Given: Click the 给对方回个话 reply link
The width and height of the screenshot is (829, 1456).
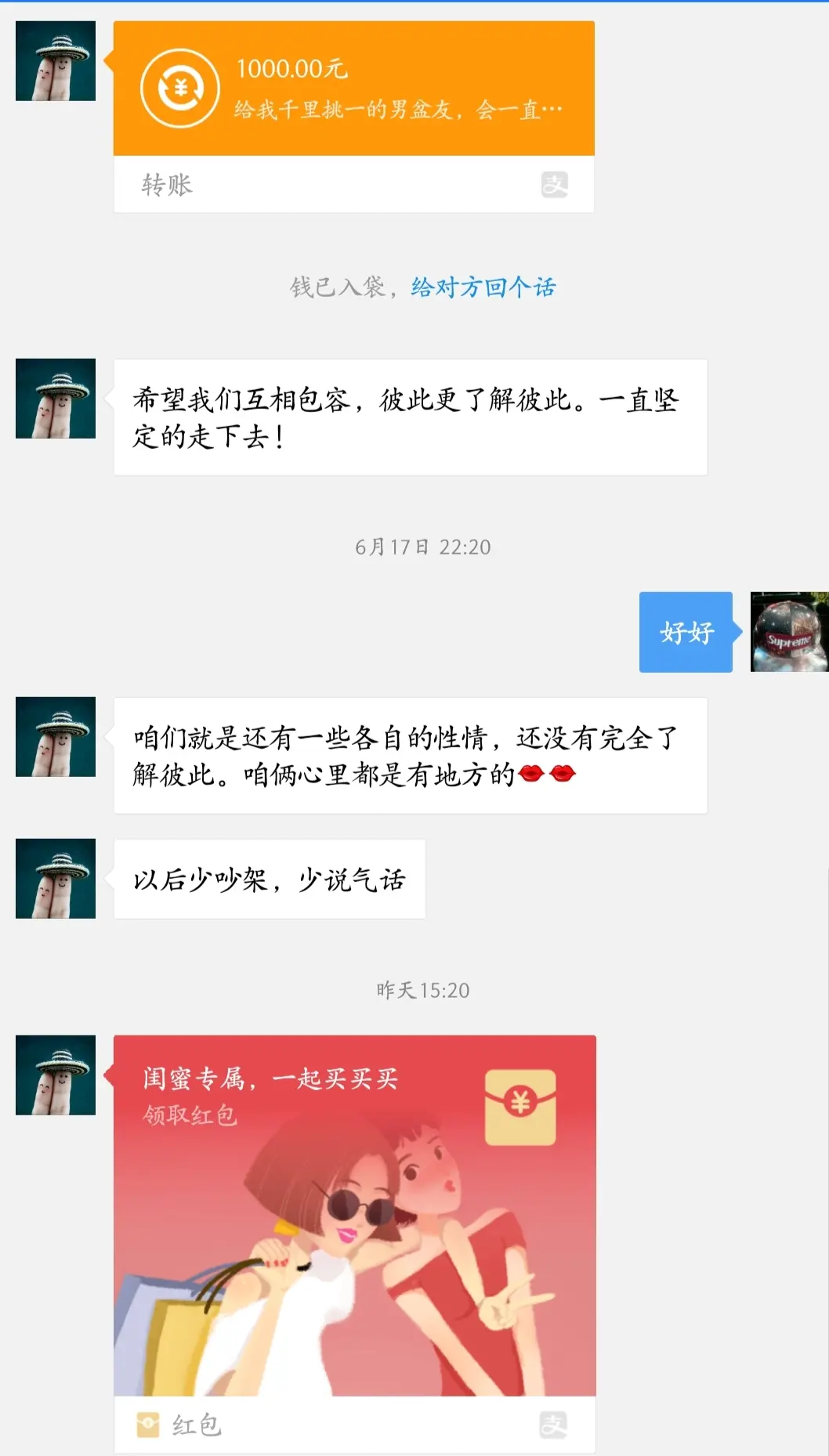Looking at the screenshot, I should (481, 288).
